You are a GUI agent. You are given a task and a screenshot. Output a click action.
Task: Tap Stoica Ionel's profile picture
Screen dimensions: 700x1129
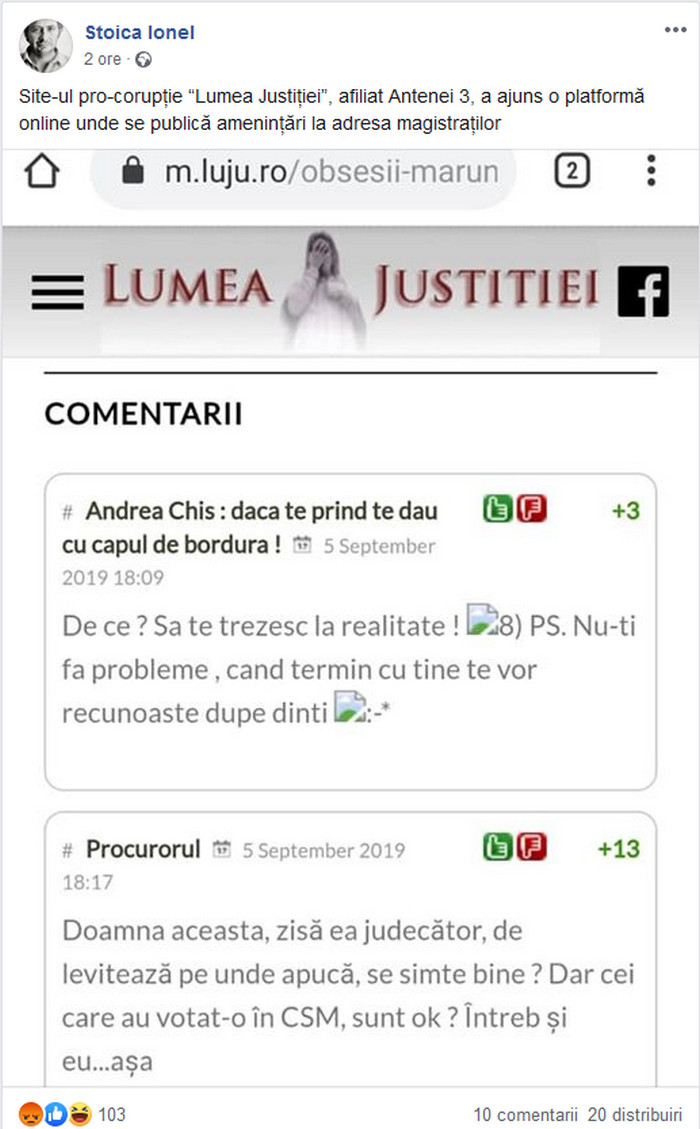point(45,45)
